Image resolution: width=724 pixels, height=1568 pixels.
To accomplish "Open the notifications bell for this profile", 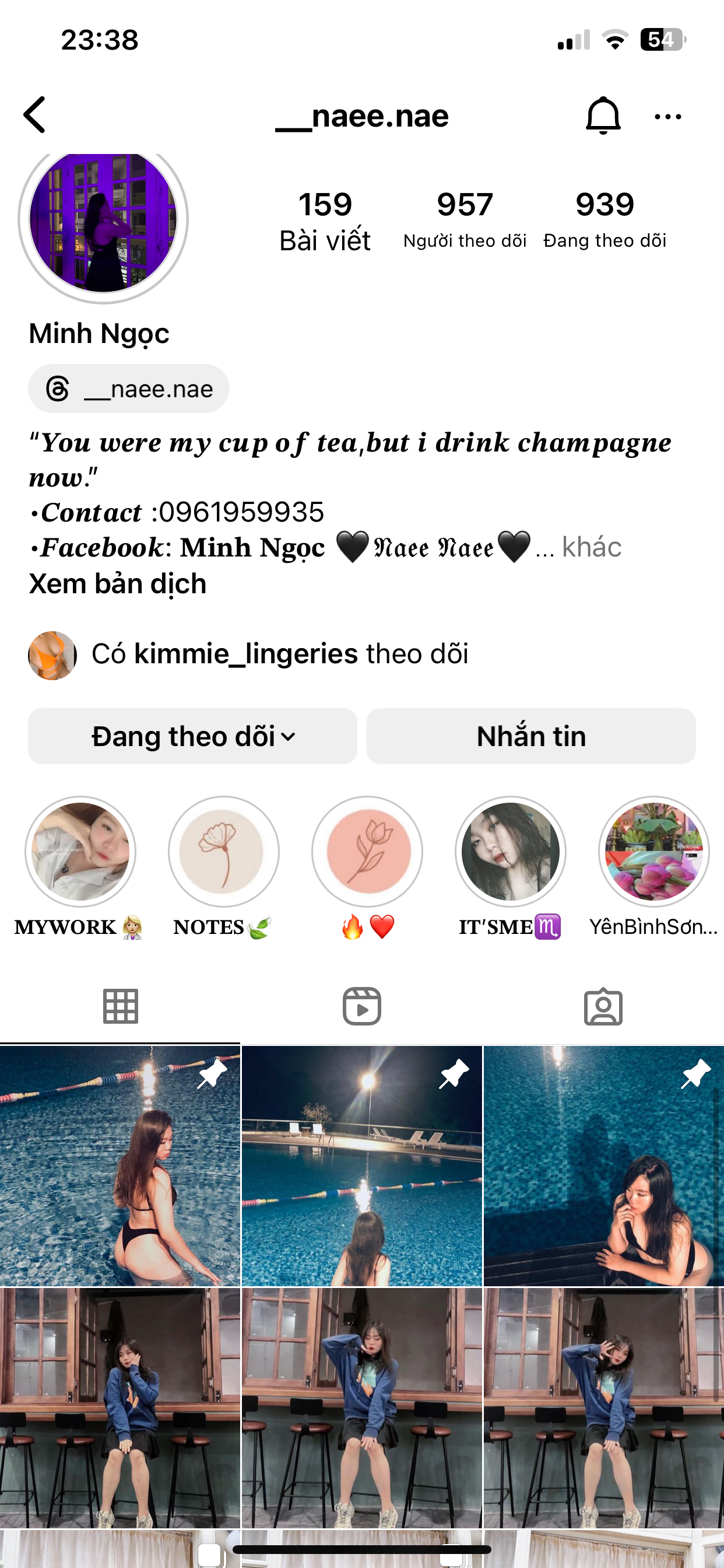I will click(x=602, y=115).
